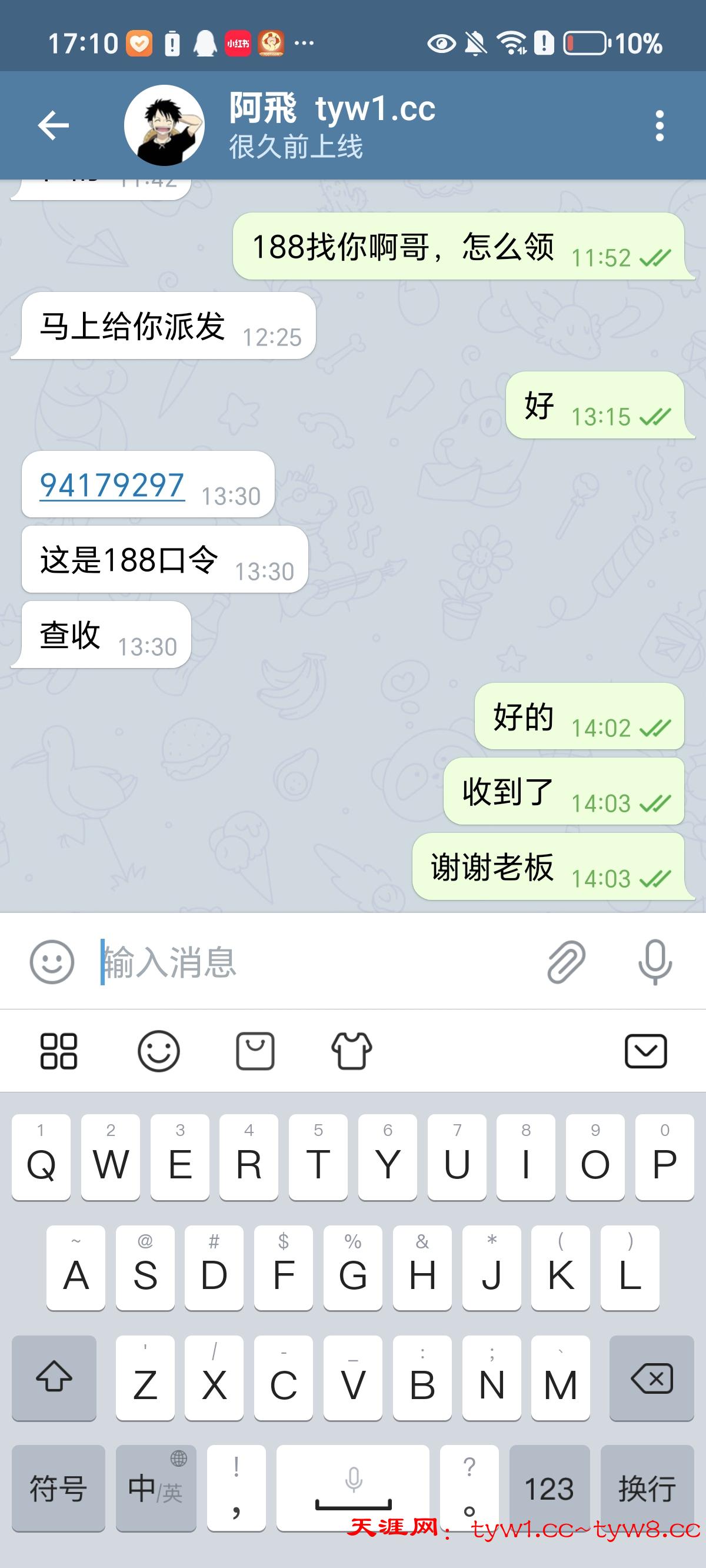Tap the linked code 94179297
The height and width of the screenshot is (1568, 706).
click(112, 485)
